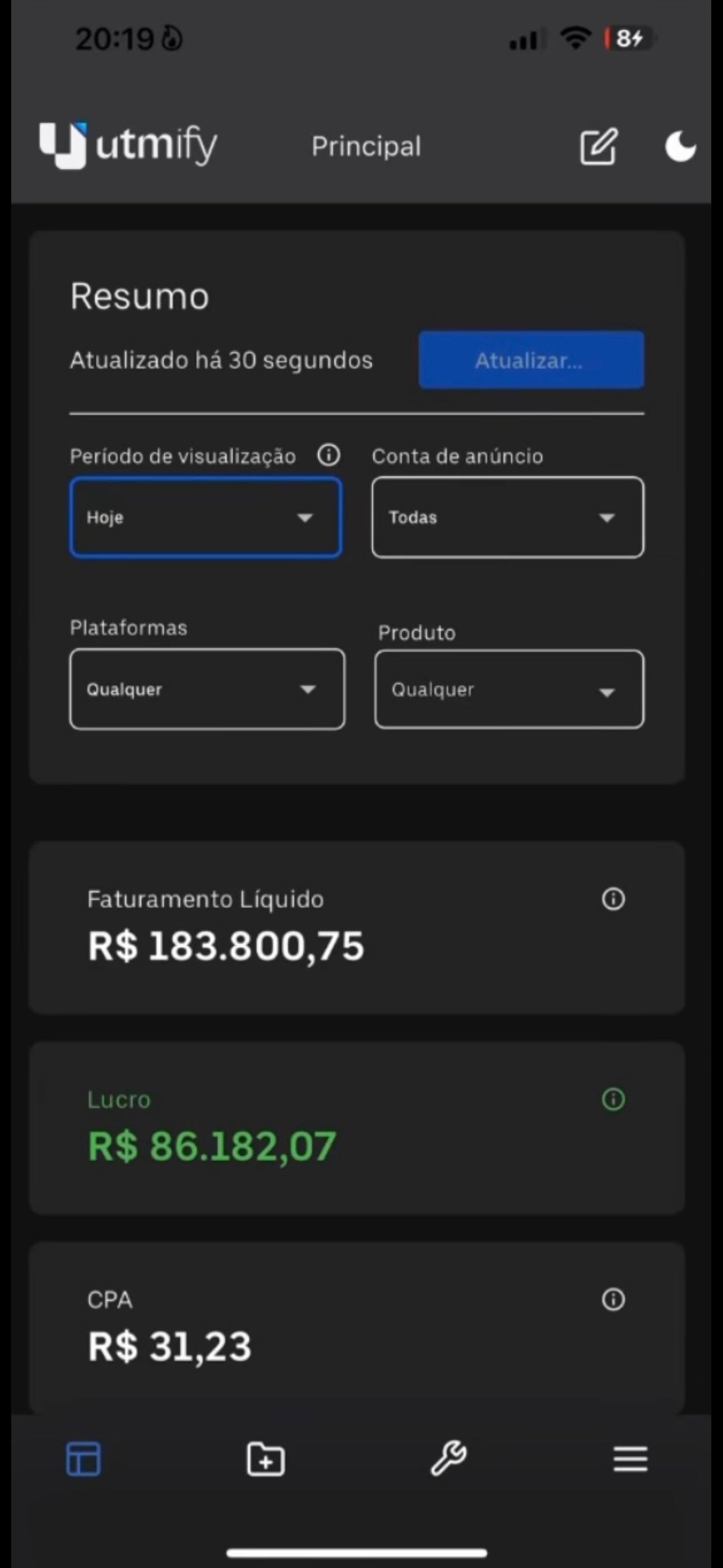Expand the Plataformas dropdown set to Qualquer
Screen dimensions: 723x1568
(207, 689)
